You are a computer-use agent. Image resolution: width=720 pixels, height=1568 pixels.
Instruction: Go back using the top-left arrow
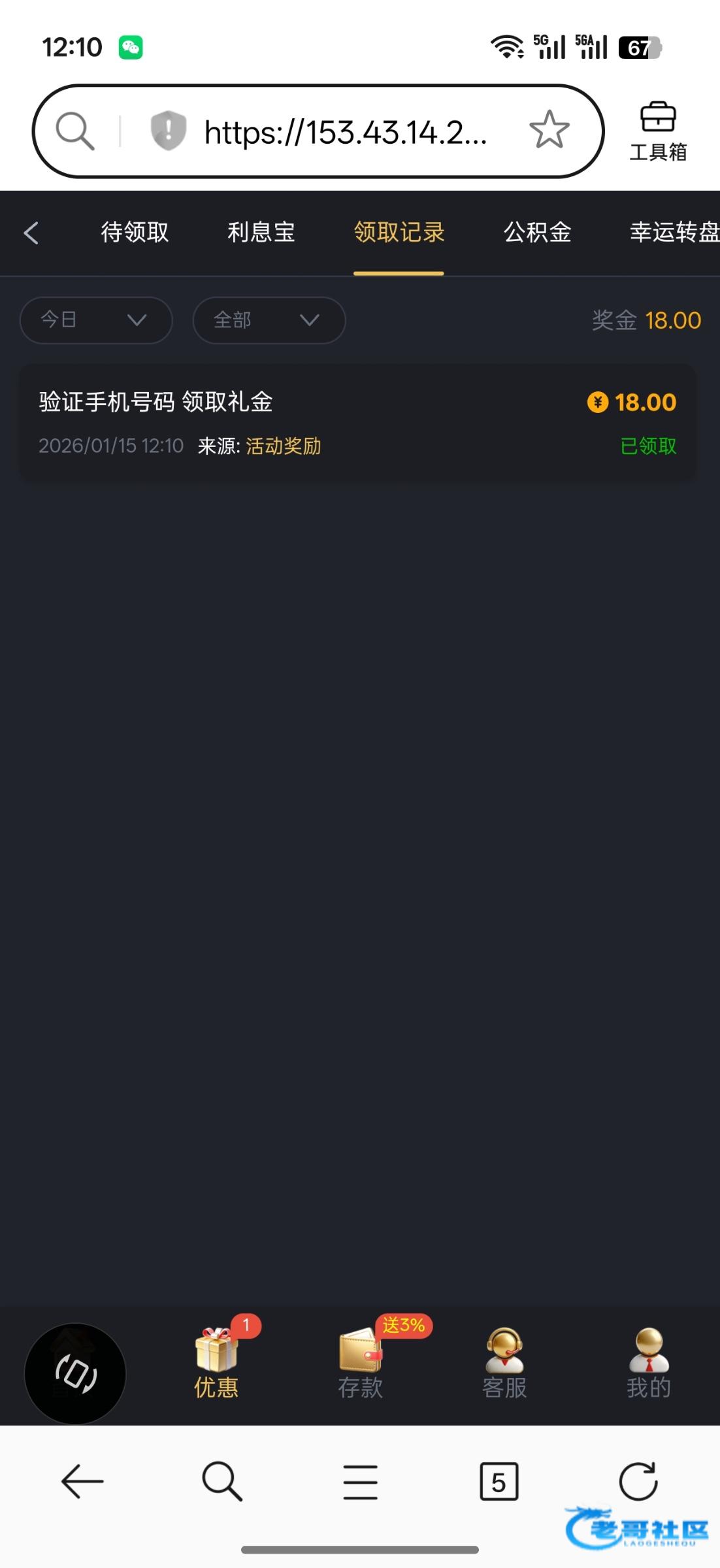point(31,233)
